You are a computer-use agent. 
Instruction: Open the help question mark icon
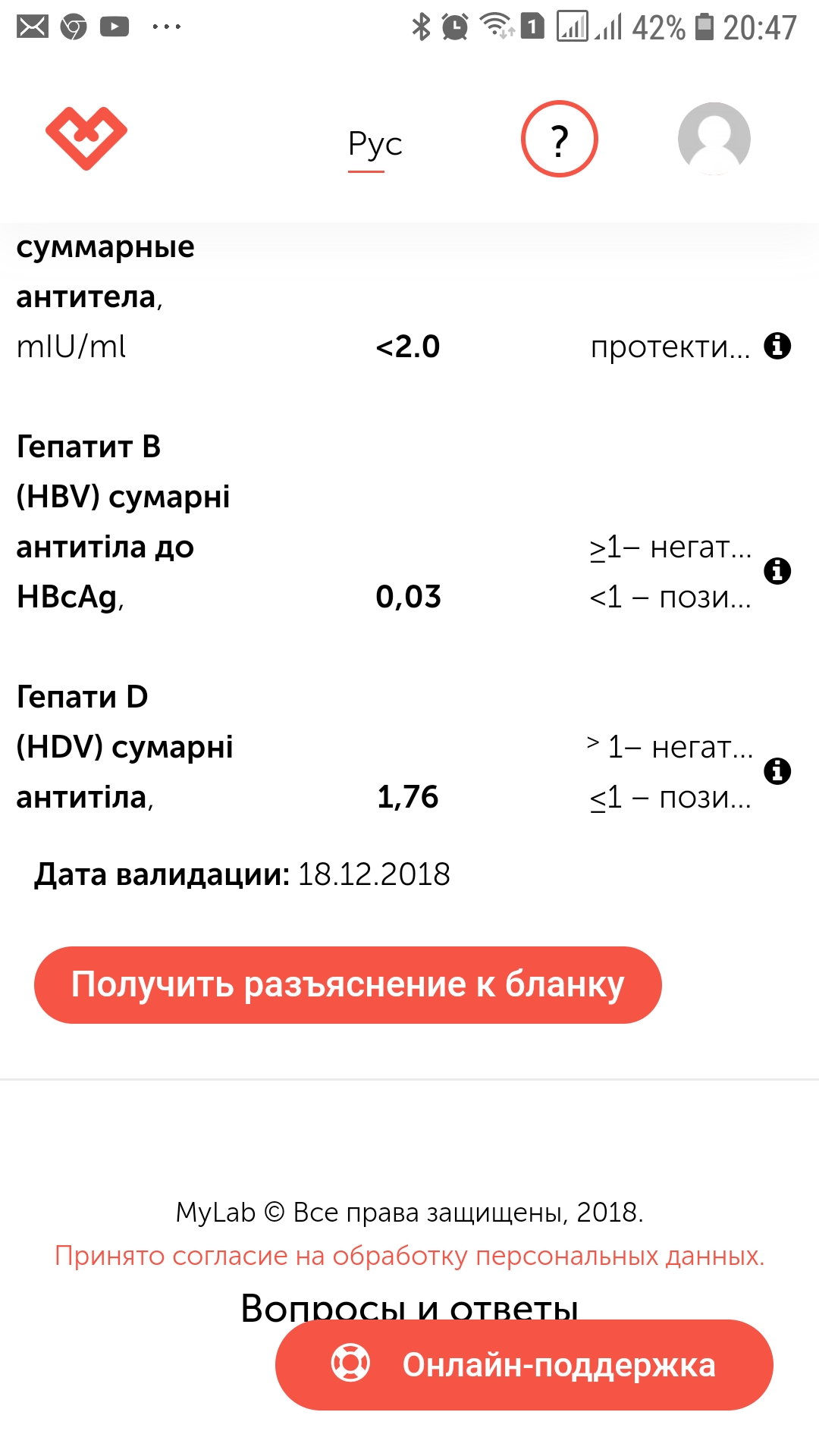coord(560,139)
